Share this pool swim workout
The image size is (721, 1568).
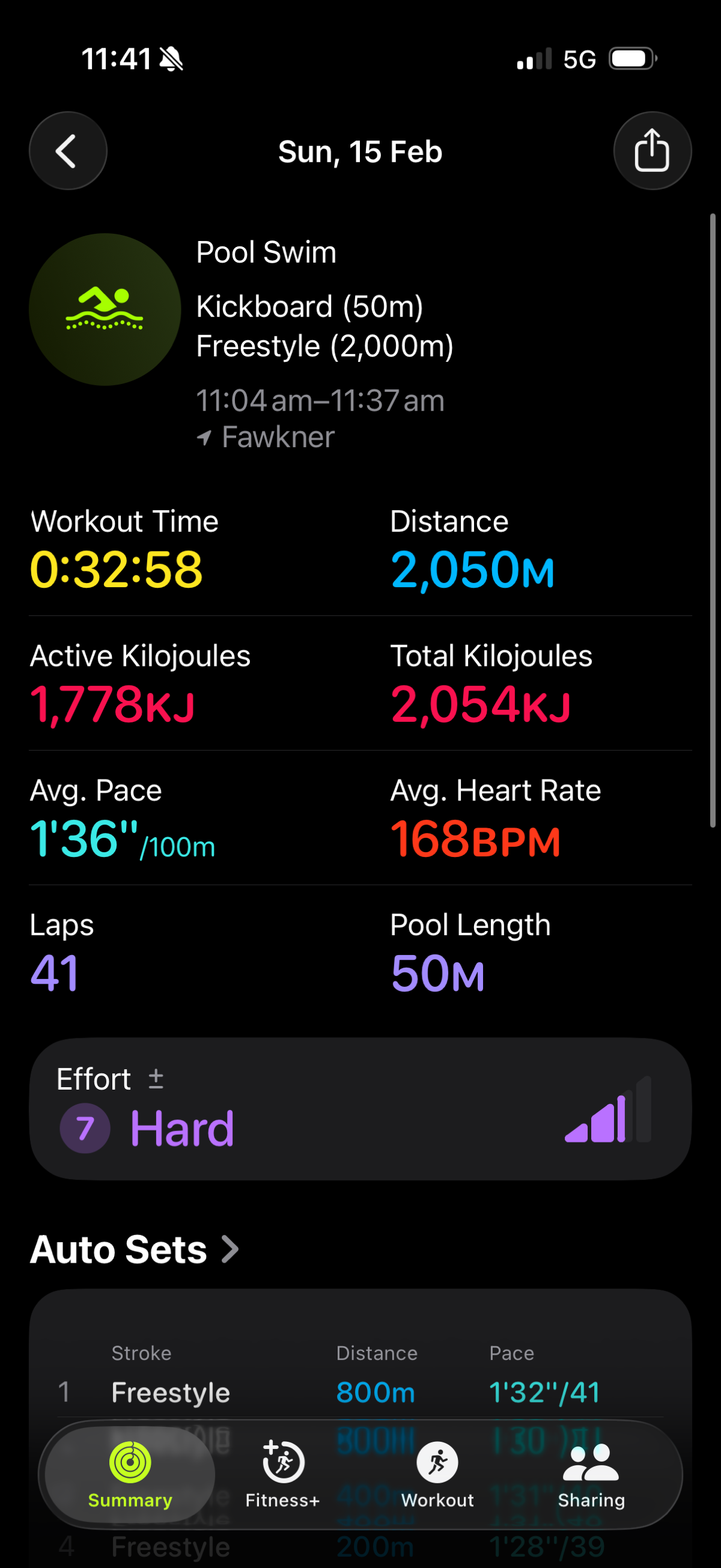(x=652, y=151)
